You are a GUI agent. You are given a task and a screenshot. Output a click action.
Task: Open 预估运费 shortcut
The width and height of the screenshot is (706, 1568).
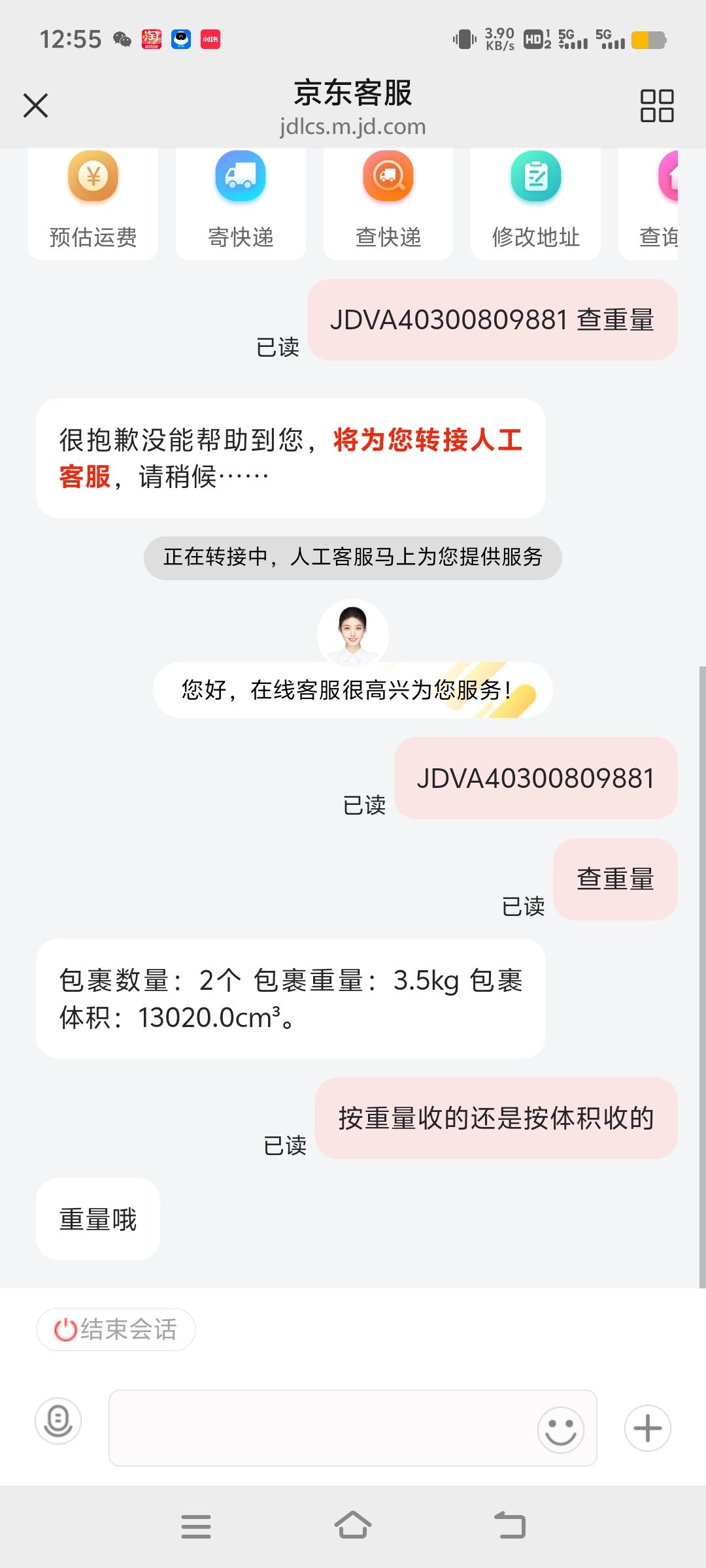tap(93, 203)
